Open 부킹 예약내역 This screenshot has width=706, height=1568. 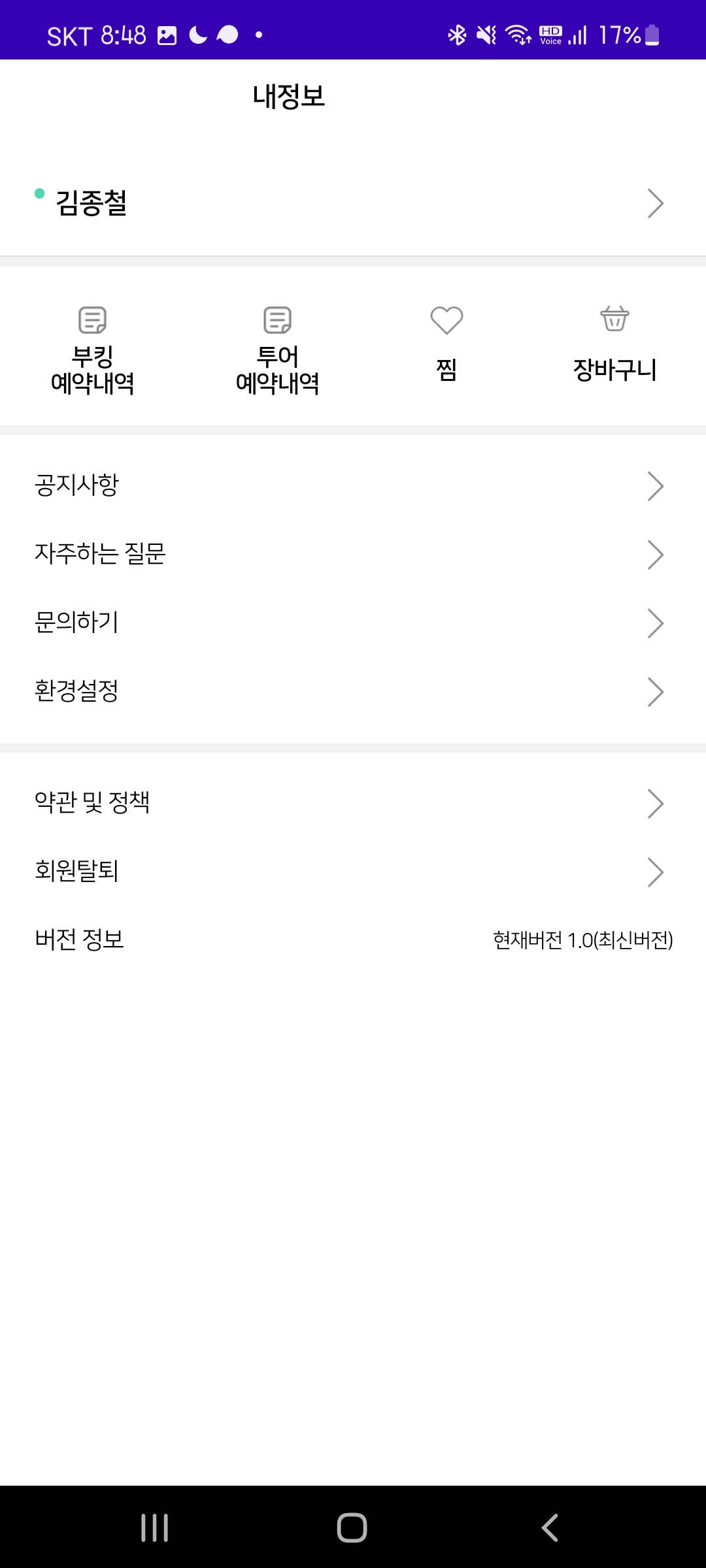pos(92,351)
